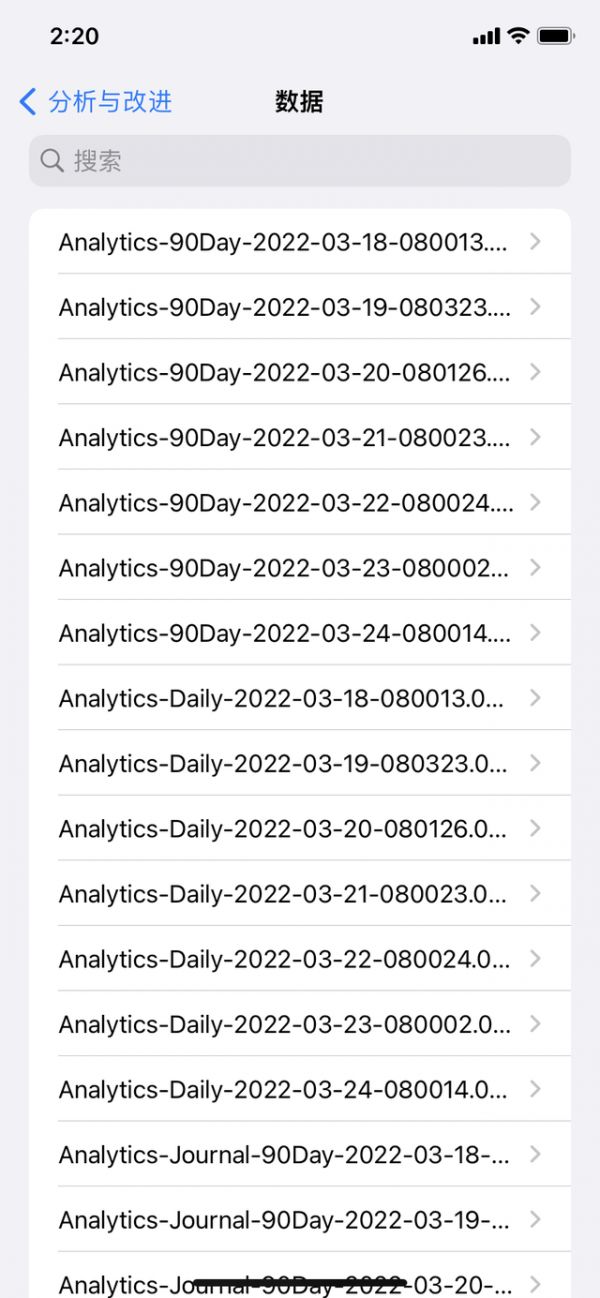Image resolution: width=600 pixels, height=1298 pixels.
Task: Open Analytics-Journal-90Day-2022-03-20 entry
Action: coord(300,1275)
